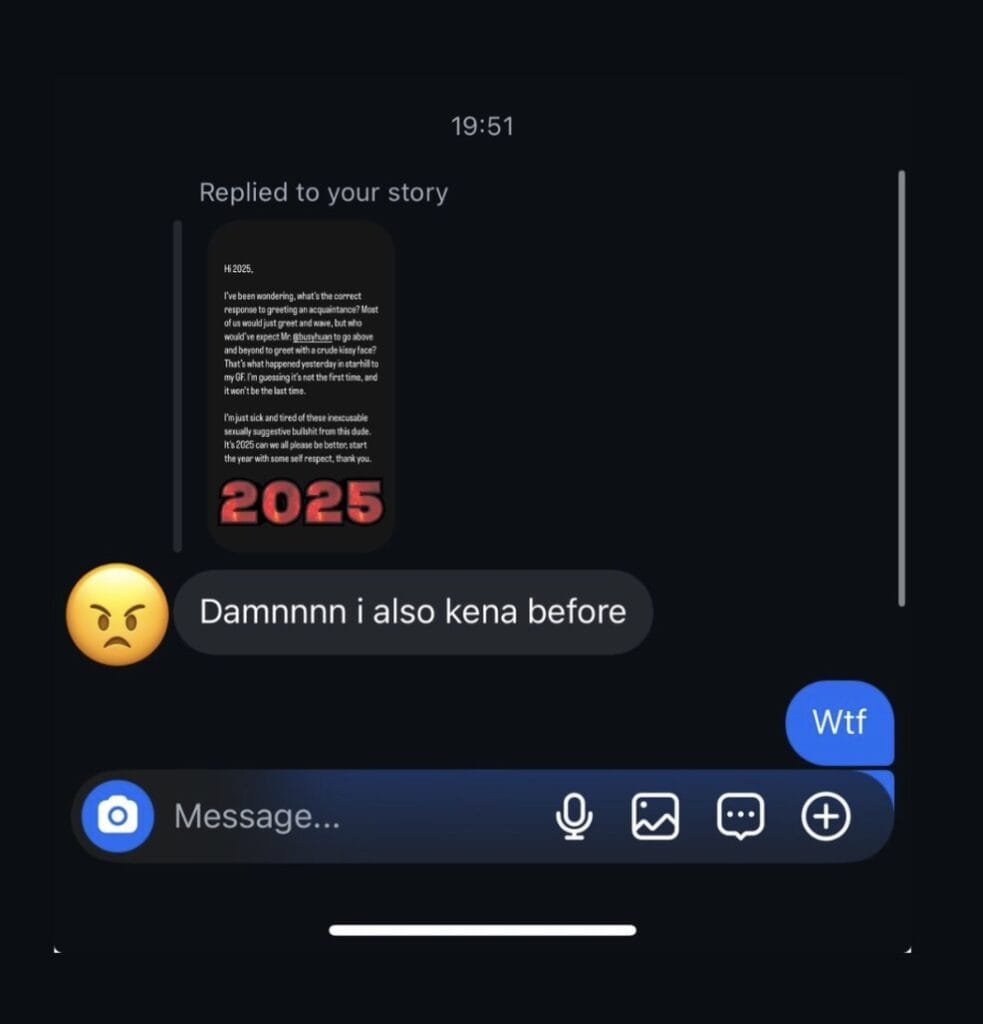This screenshot has width=983, height=1024.
Task: Open the quick replies speech-bubble icon
Action: 740,816
